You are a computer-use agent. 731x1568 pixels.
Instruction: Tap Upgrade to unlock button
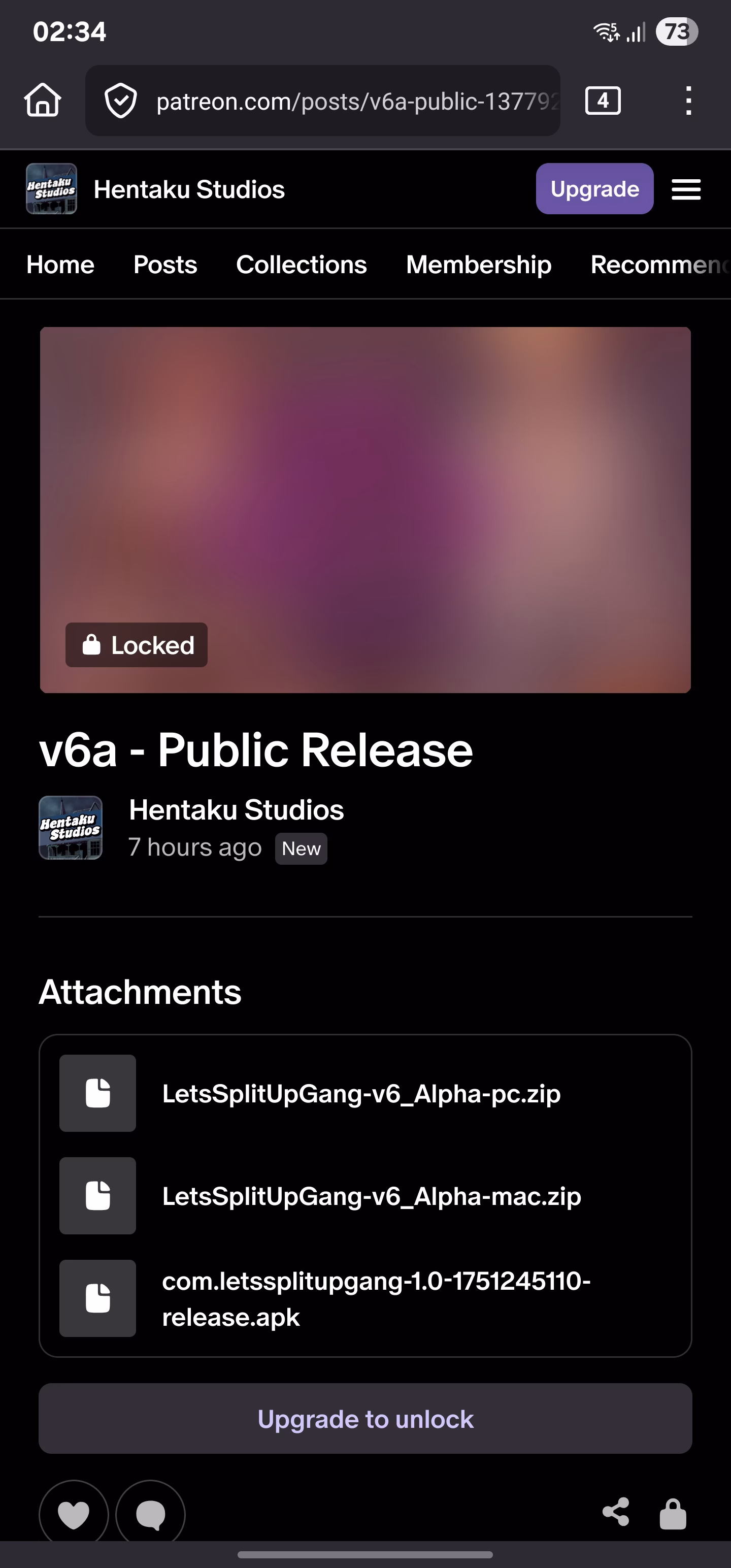[x=365, y=1419]
